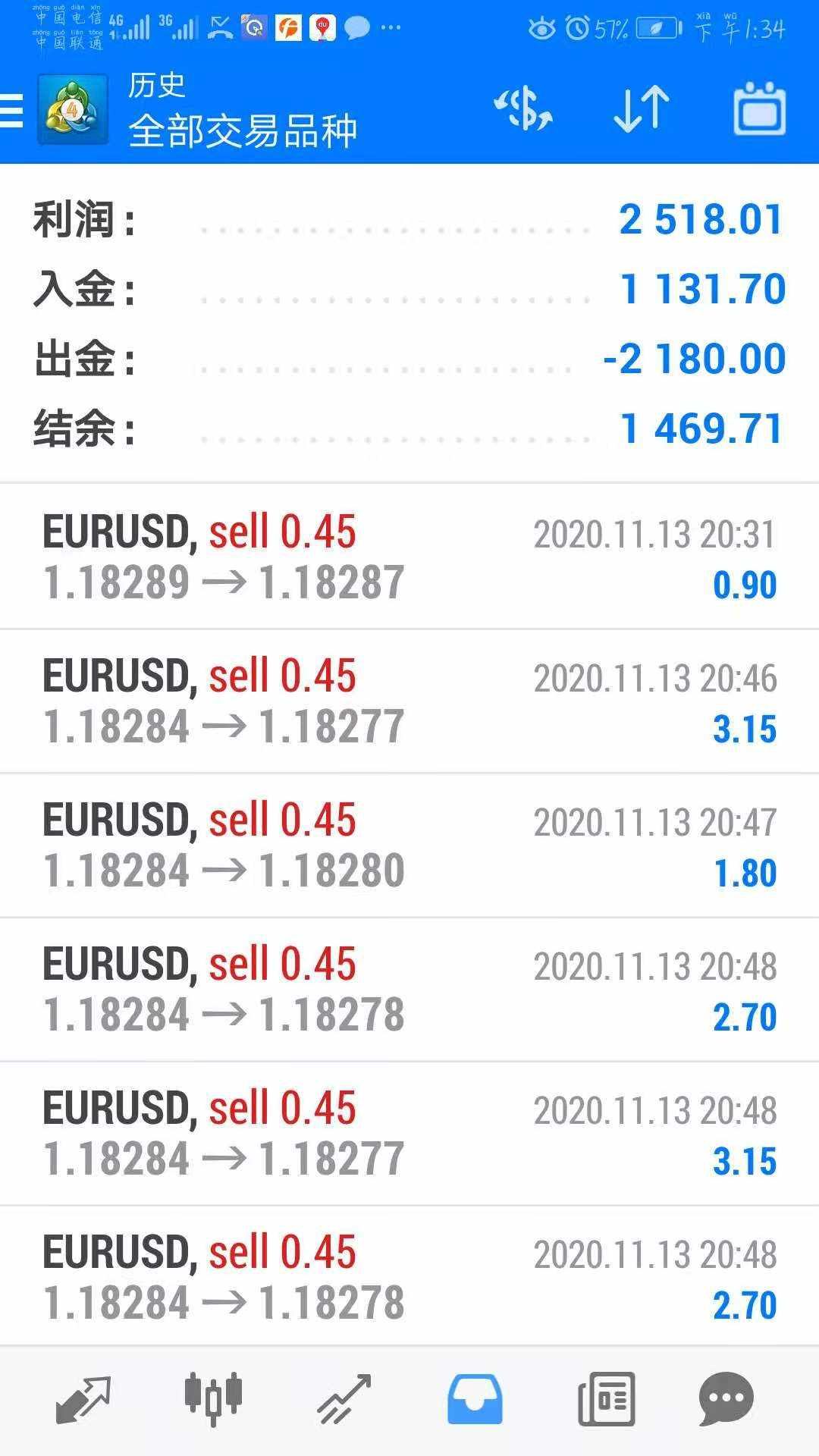Open the symbol filter dollar icon
Screen dimensions: 819x1456
tap(523, 109)
